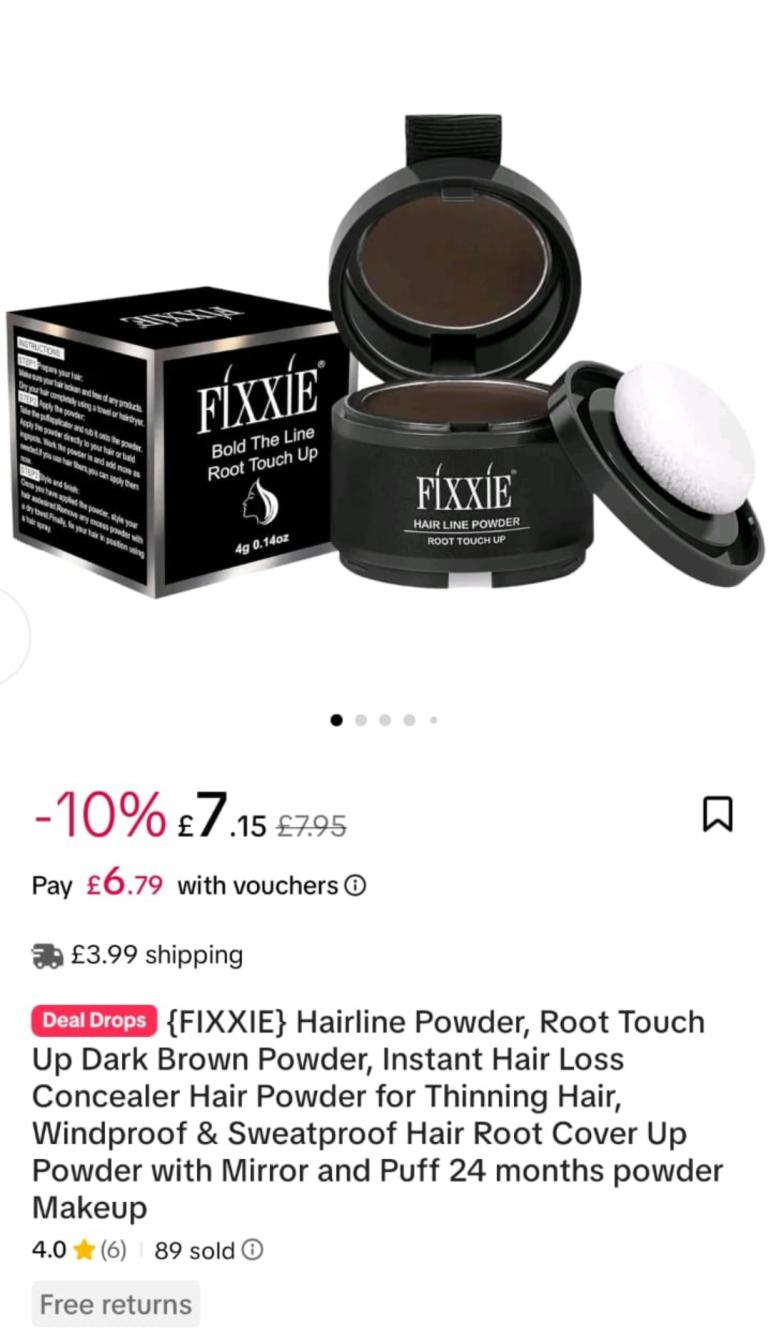Tap the Free returns chip

(x=115, y=1304)
